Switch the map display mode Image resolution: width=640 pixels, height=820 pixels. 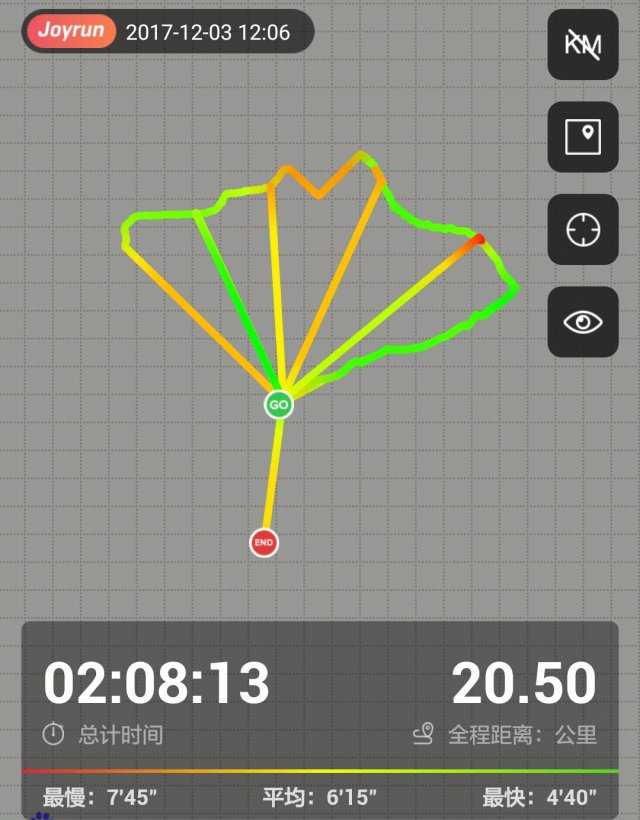583,137
